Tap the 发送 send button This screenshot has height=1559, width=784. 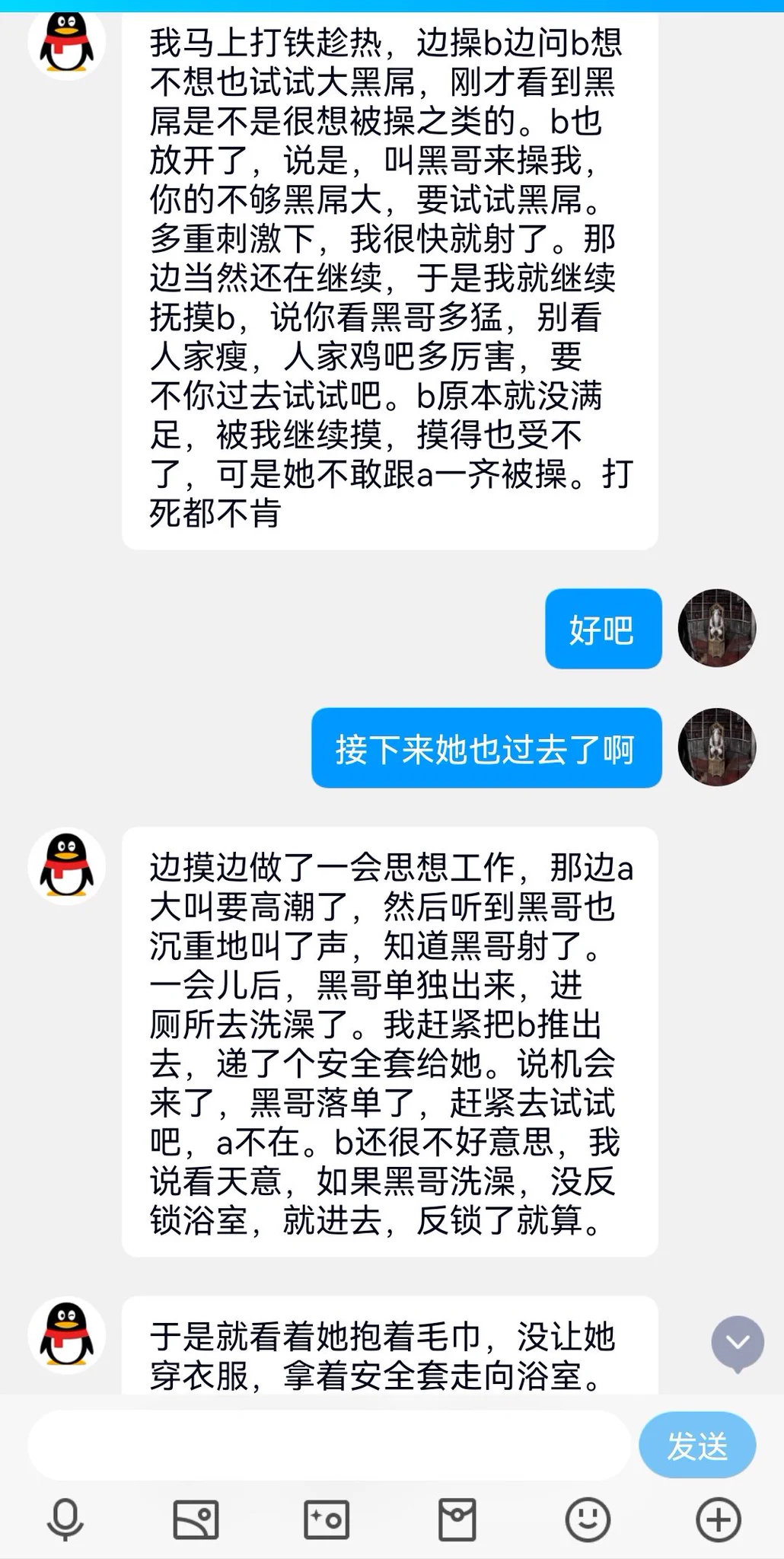[696, 1445]
